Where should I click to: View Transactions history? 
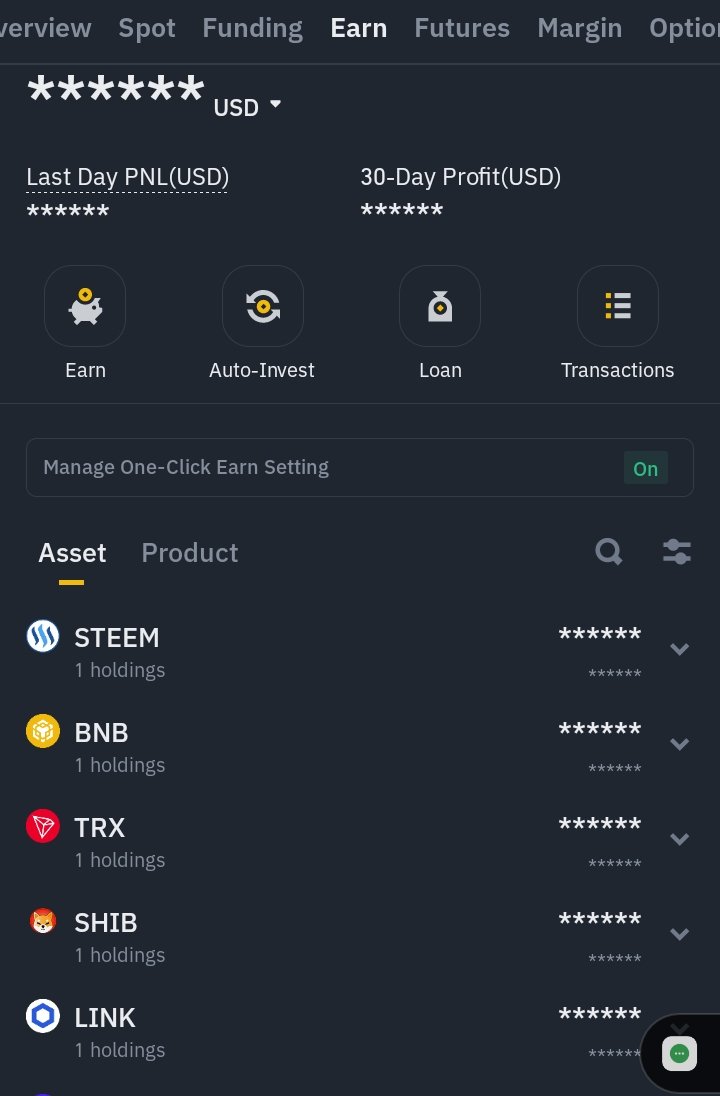point(617,306)
